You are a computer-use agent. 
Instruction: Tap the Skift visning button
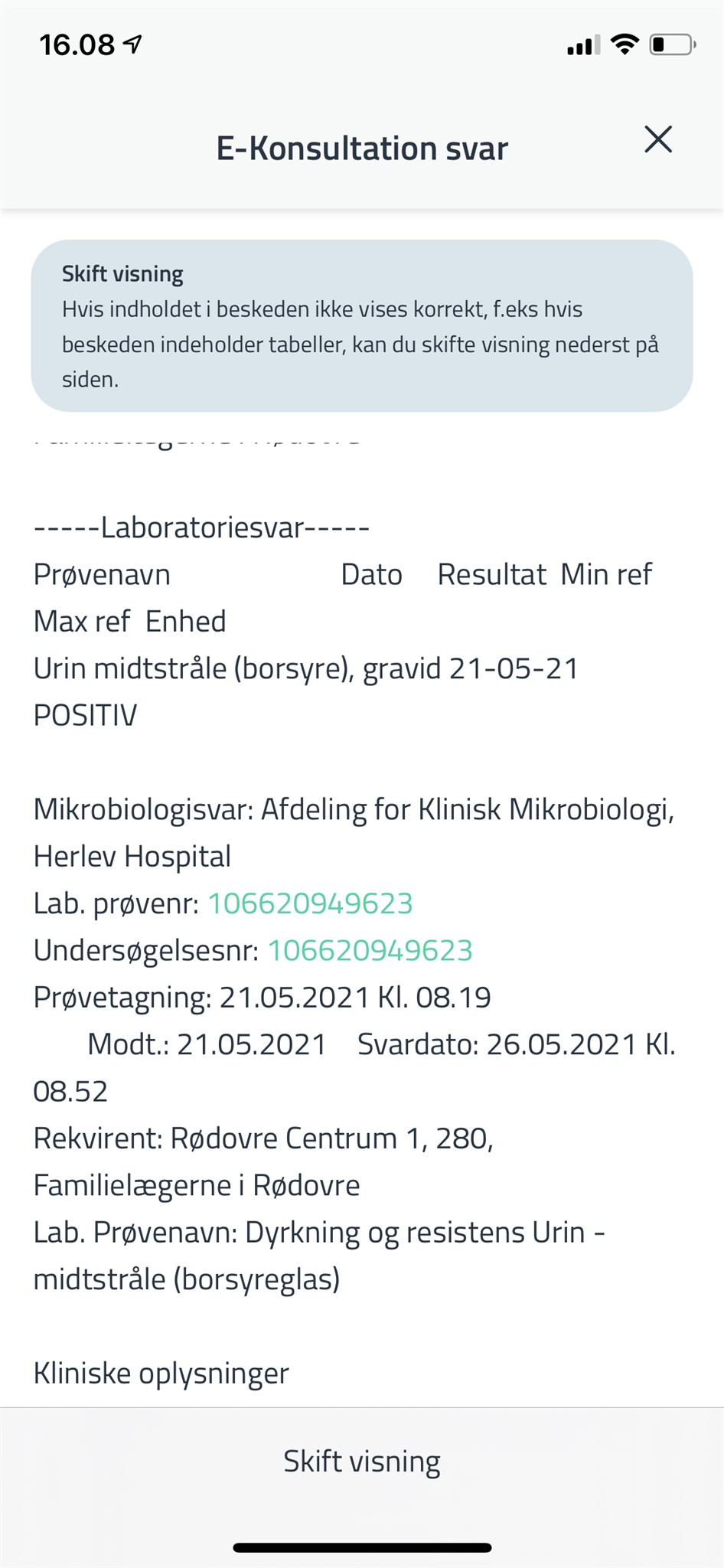(362, 1461)
